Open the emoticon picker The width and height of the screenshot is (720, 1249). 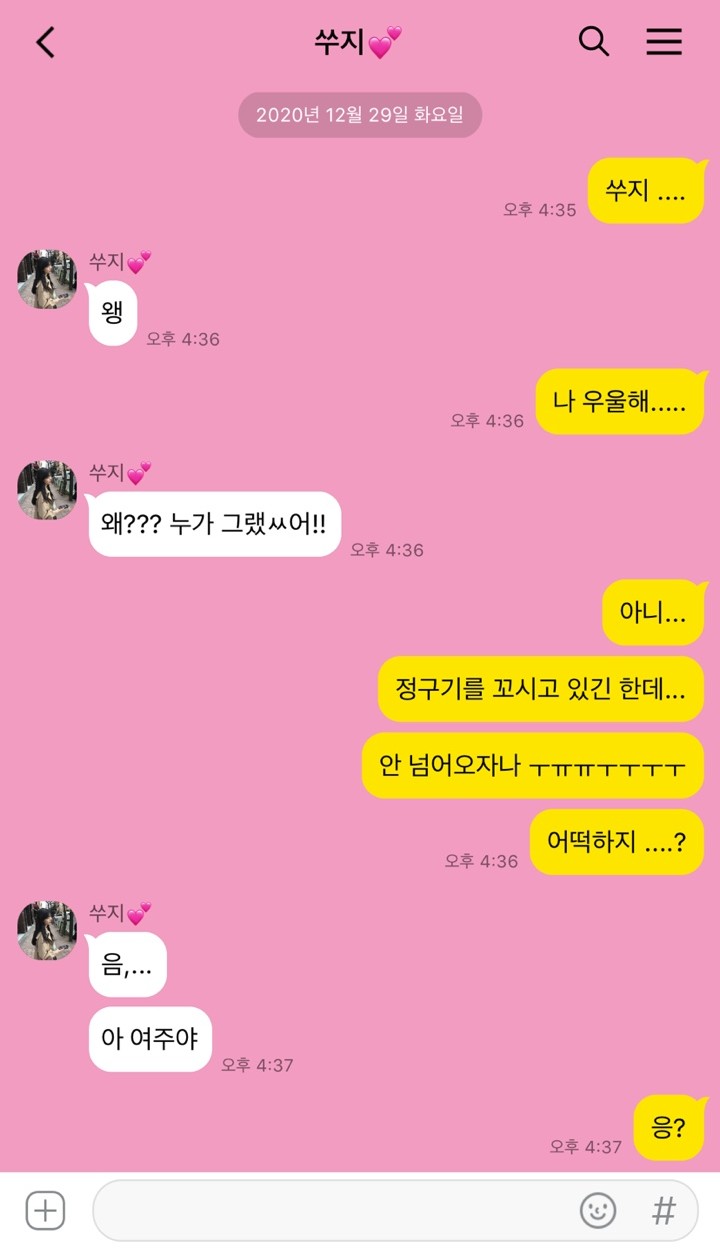[x=598, y=1211]
